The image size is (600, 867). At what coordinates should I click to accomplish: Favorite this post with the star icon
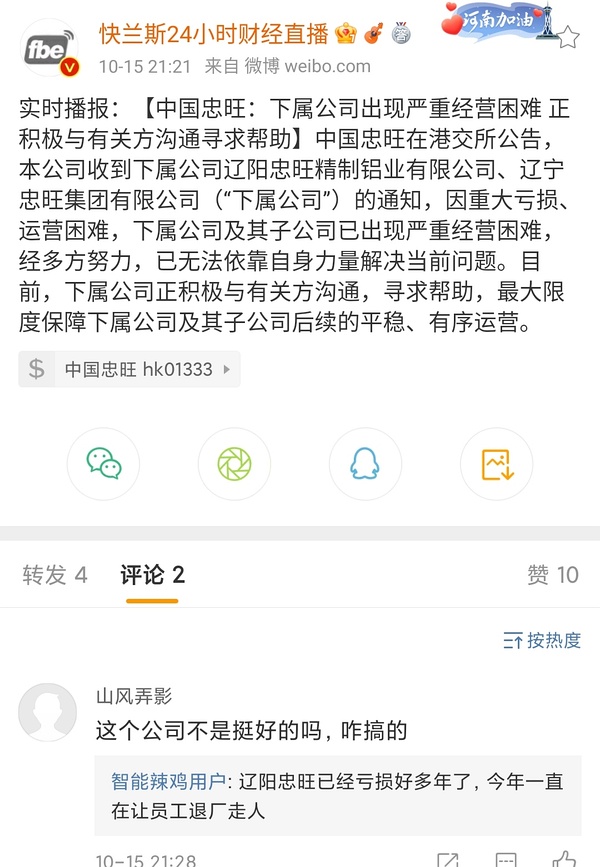coord(567,38)
